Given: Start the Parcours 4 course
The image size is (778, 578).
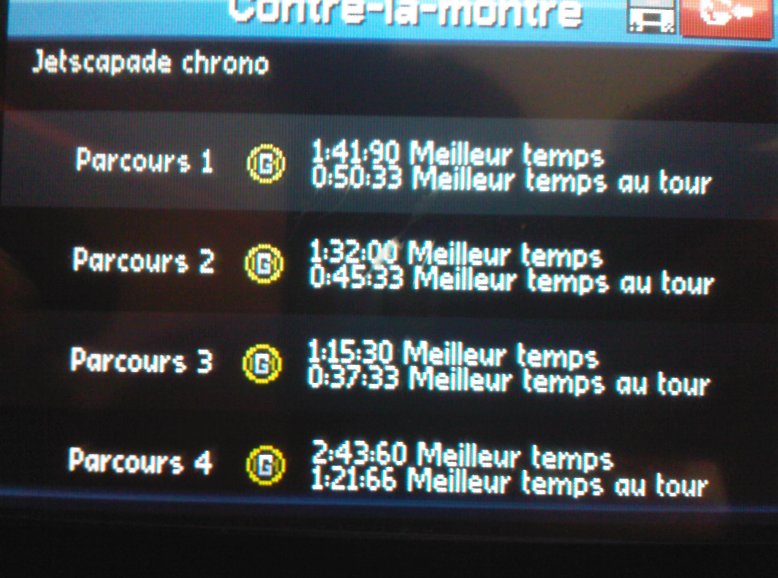Looking at the screenshot, I should pyautogui.click(x=140, y=461).
